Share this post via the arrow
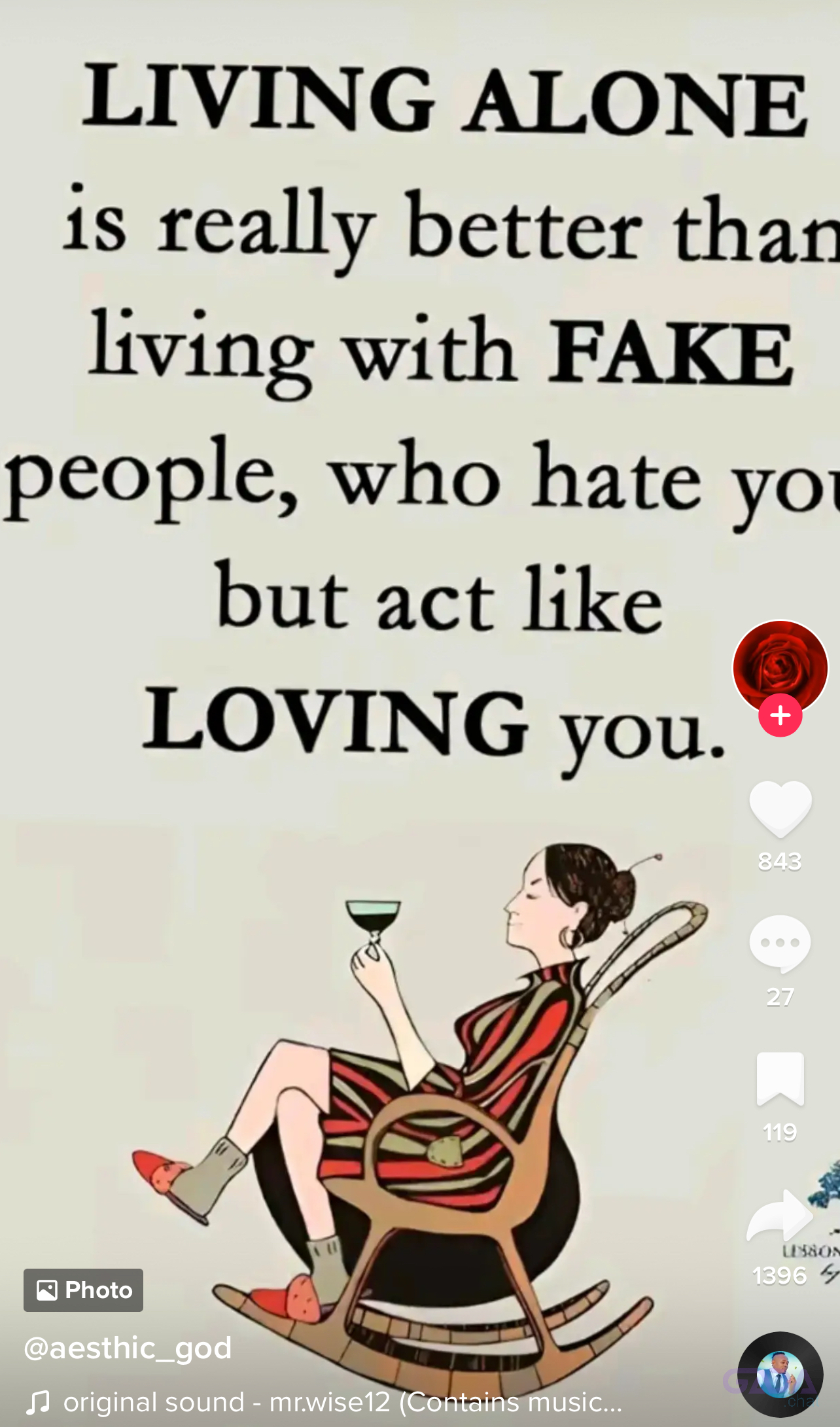Screen dimensions: 840x1427 [x=780, y=1216]
